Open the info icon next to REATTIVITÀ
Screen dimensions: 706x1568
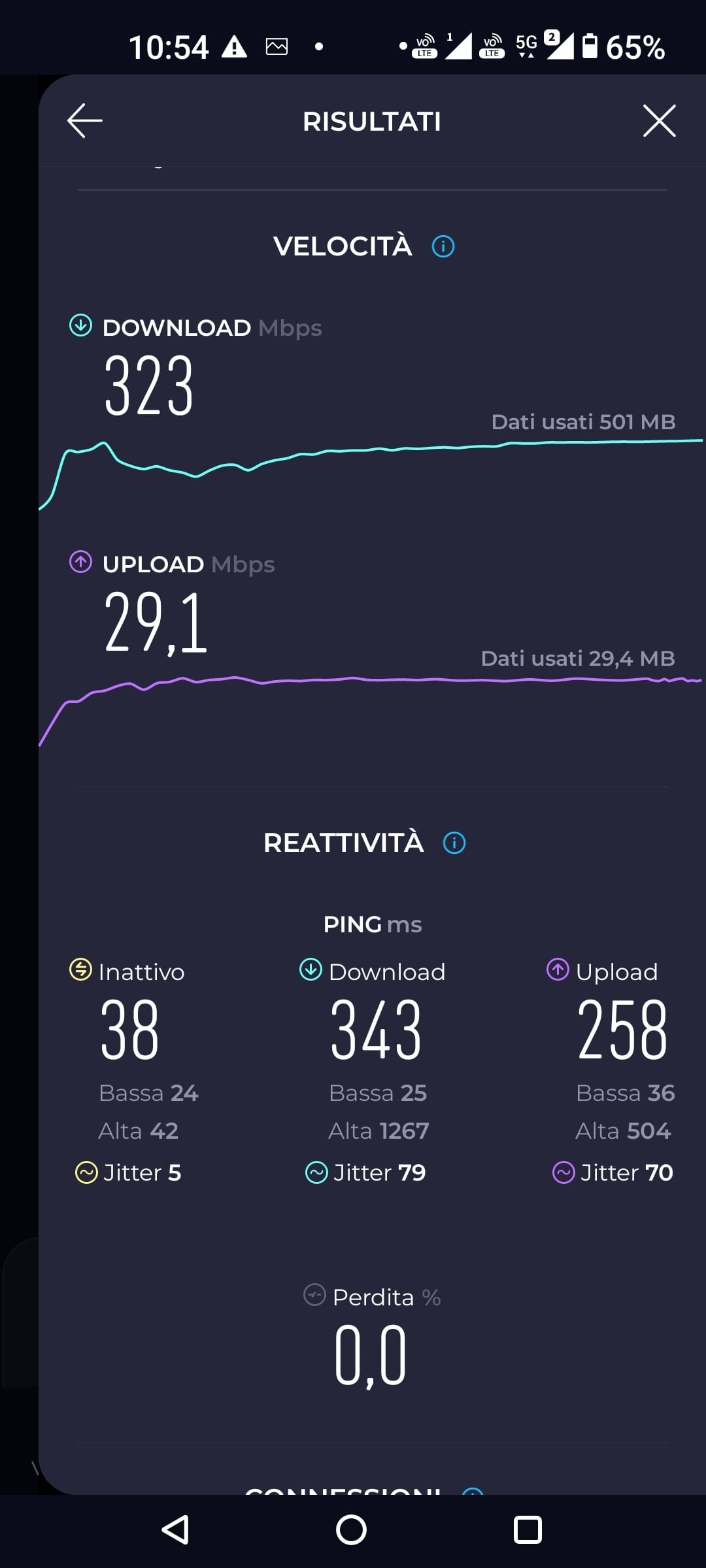pyautogui.click(x=454, y=843)
